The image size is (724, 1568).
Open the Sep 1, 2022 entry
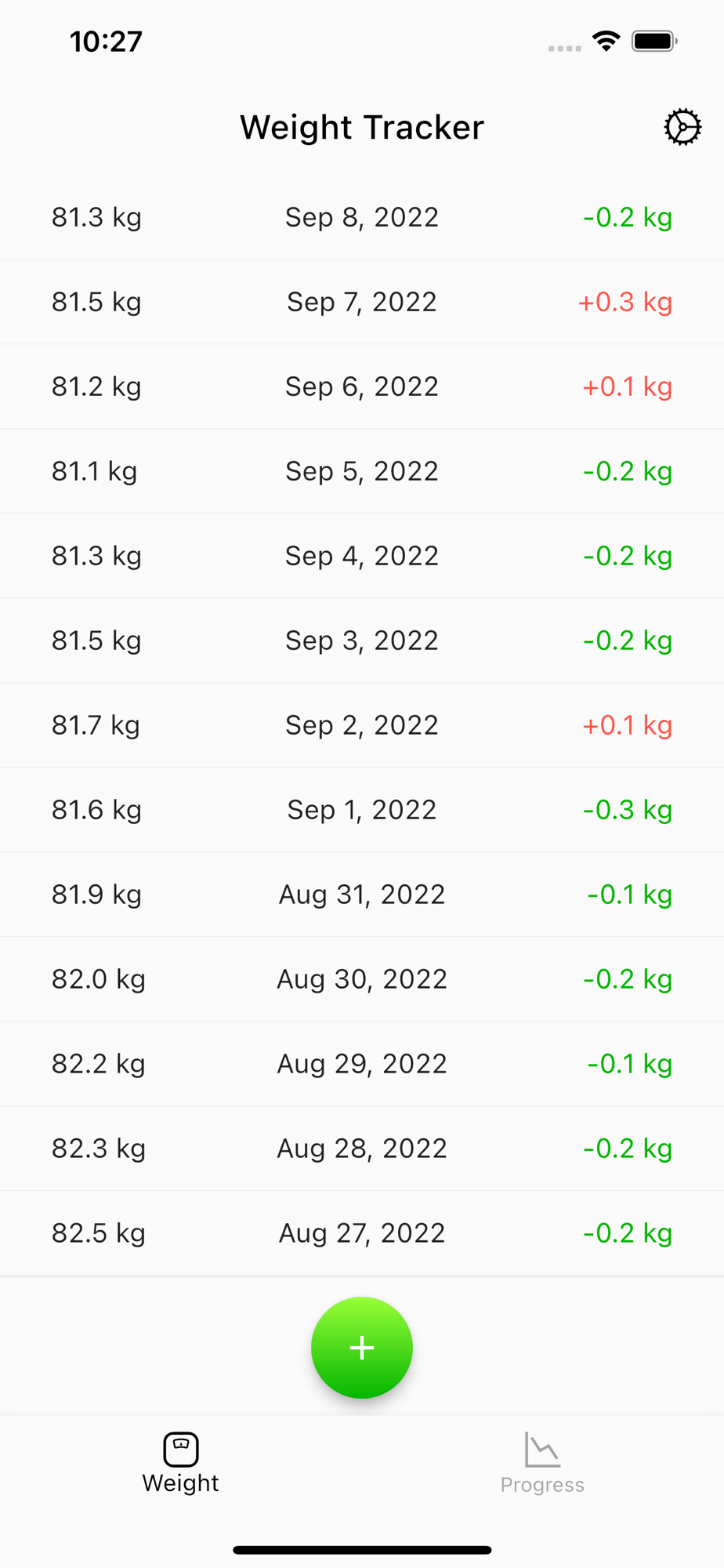click(x=362, y=810)
